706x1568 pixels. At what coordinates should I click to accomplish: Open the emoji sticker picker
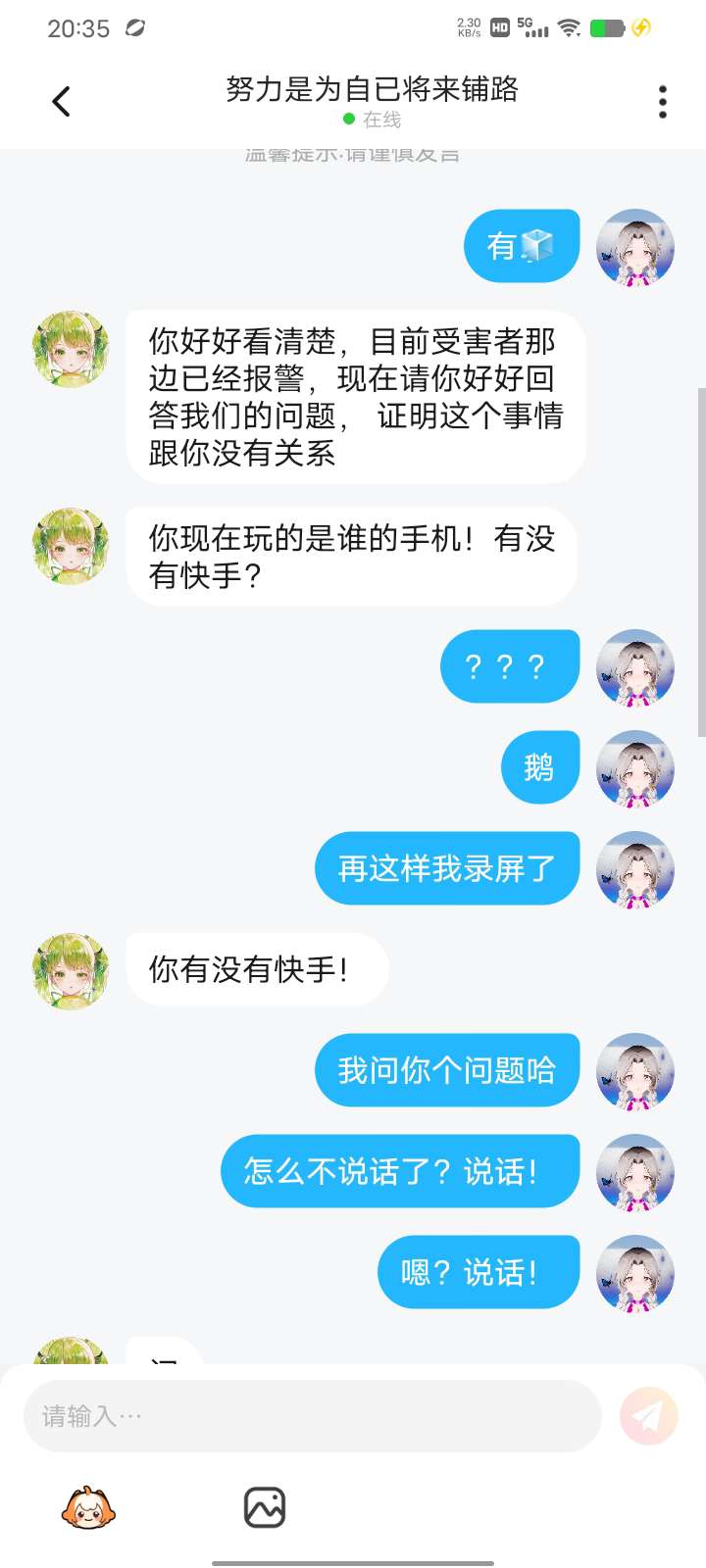pyautogui.click(x=88, y=1507)
